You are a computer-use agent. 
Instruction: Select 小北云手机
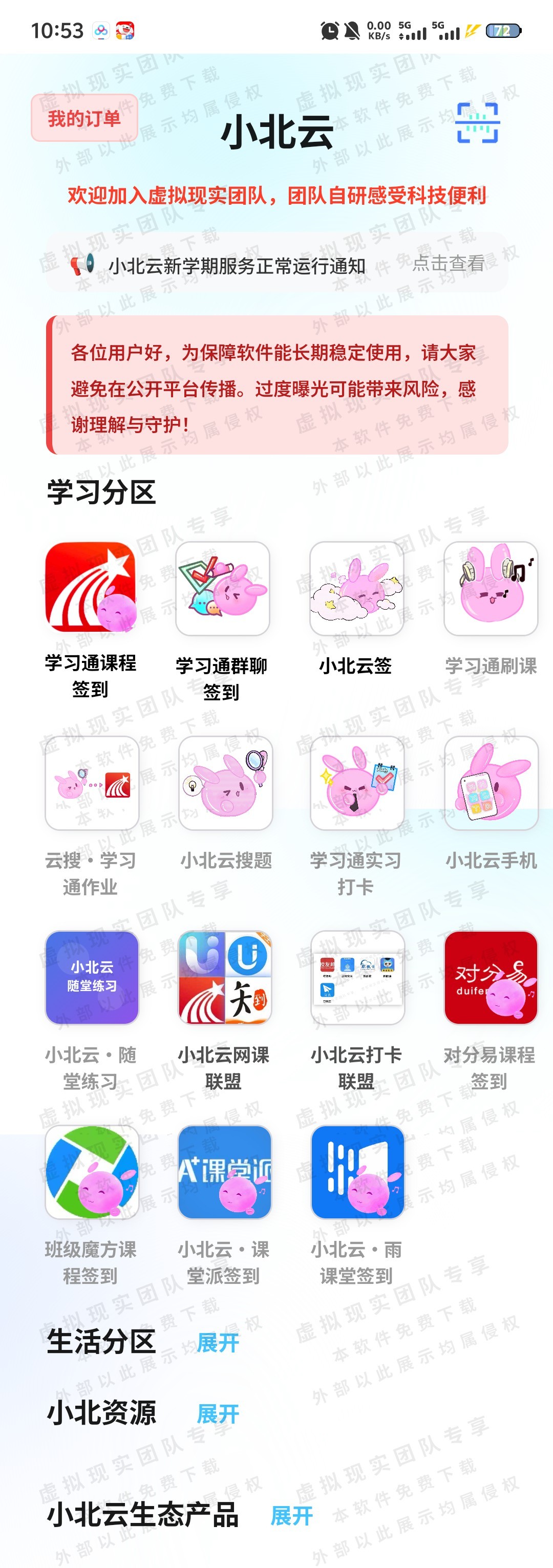click(491, 783)
